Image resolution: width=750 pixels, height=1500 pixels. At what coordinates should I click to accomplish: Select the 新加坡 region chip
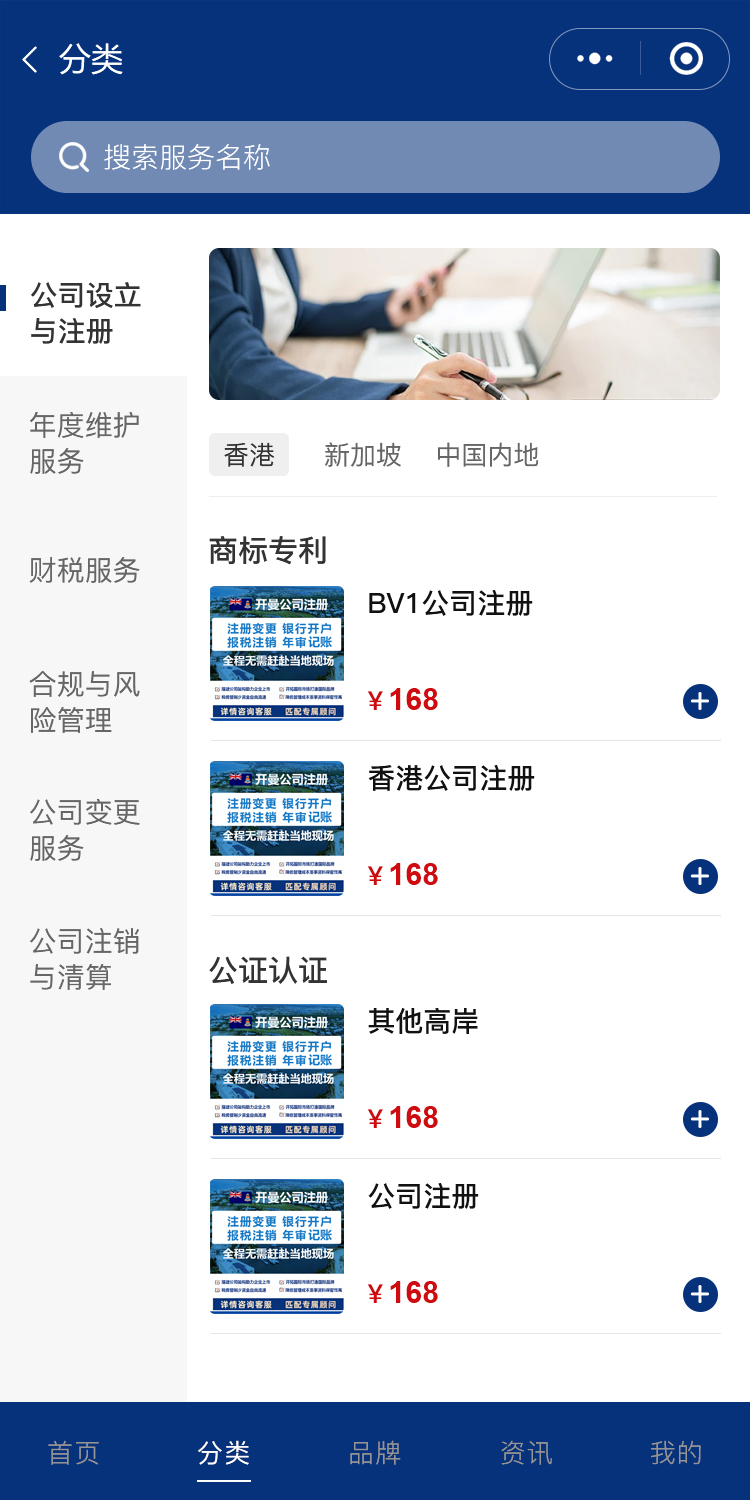point(362,455)
